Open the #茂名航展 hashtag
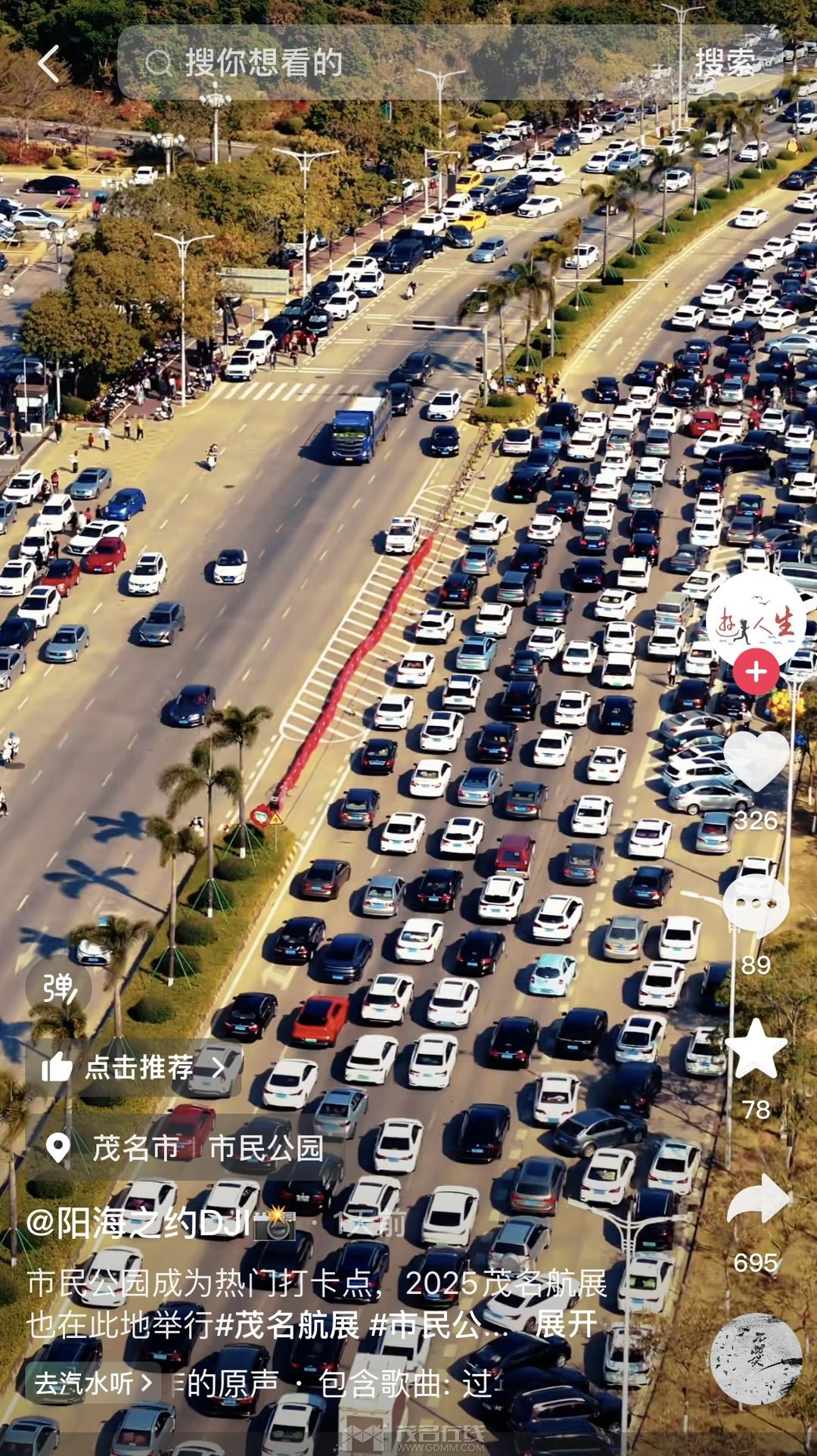Image resolution: width=817 pixels, height=1456 pixels. (287, 1325)
